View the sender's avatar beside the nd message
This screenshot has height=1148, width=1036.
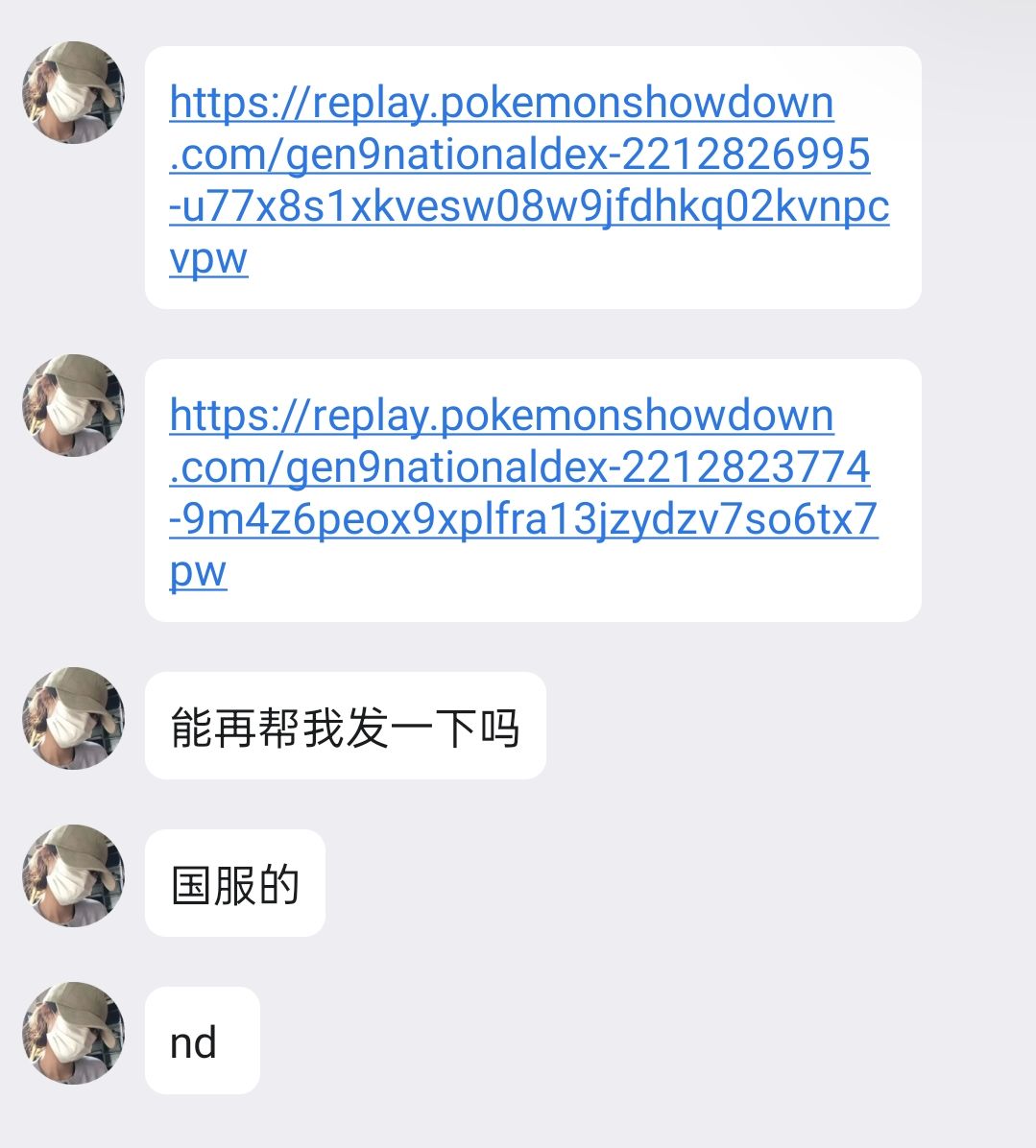[73, 1033]
